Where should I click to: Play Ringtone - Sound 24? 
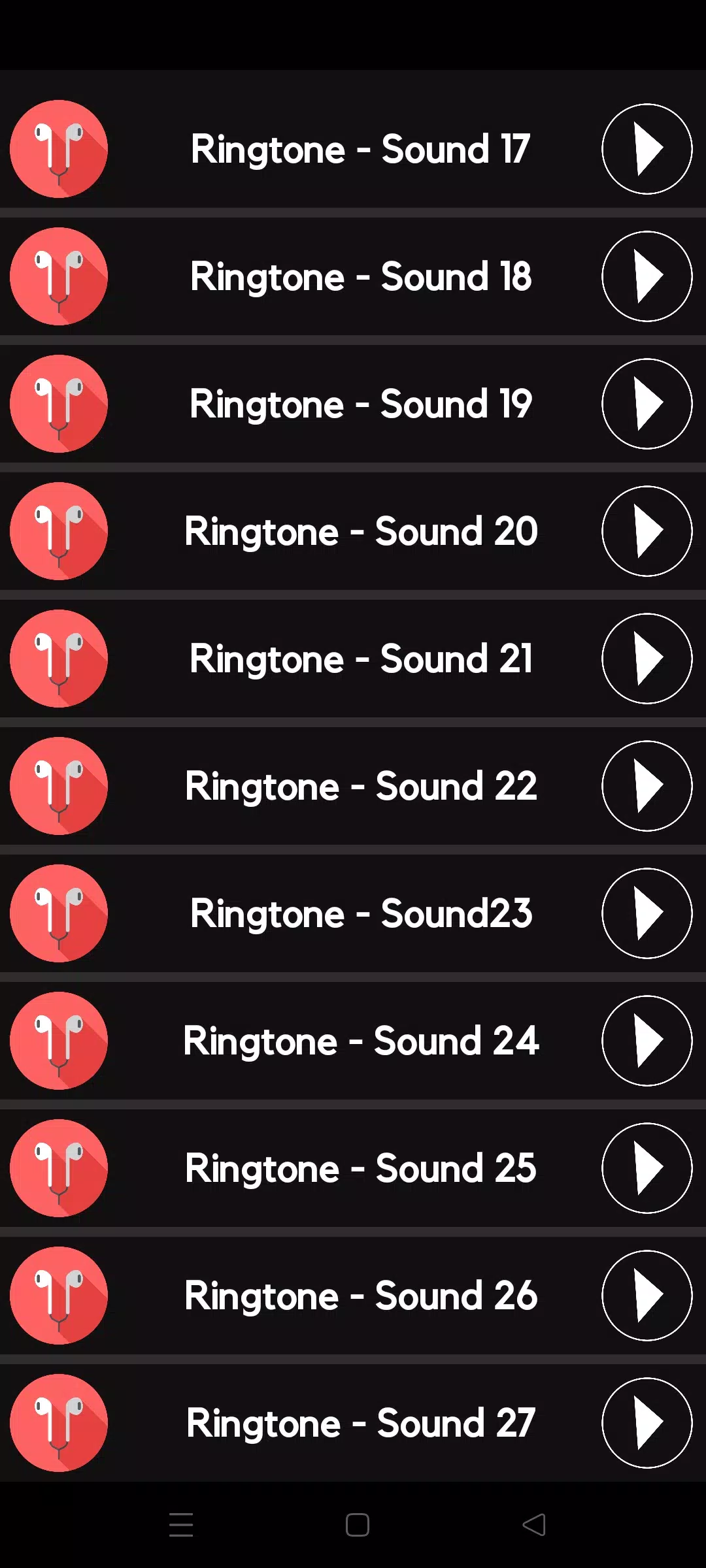[x=647, y=1041]
